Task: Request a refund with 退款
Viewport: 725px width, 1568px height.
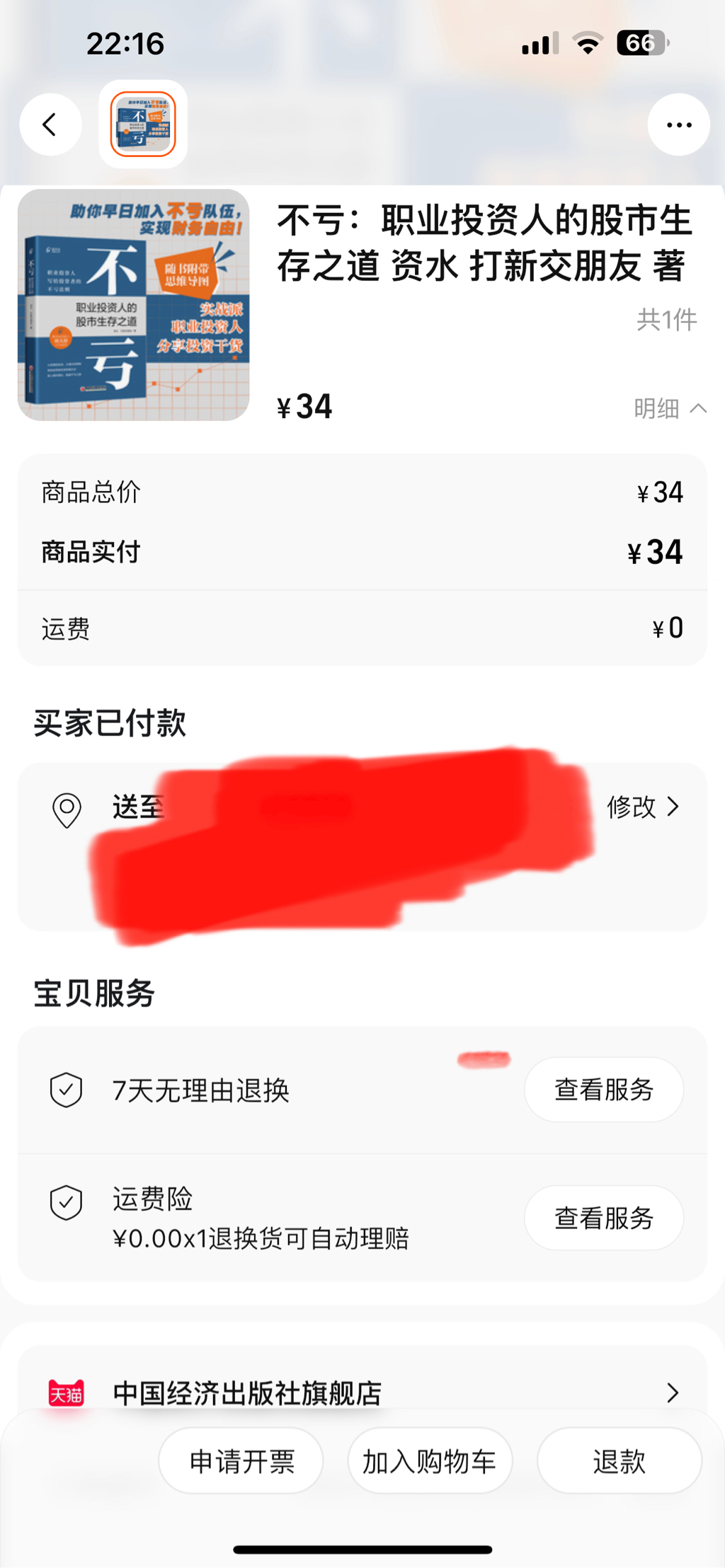Action: click(x=619, y=1461)
